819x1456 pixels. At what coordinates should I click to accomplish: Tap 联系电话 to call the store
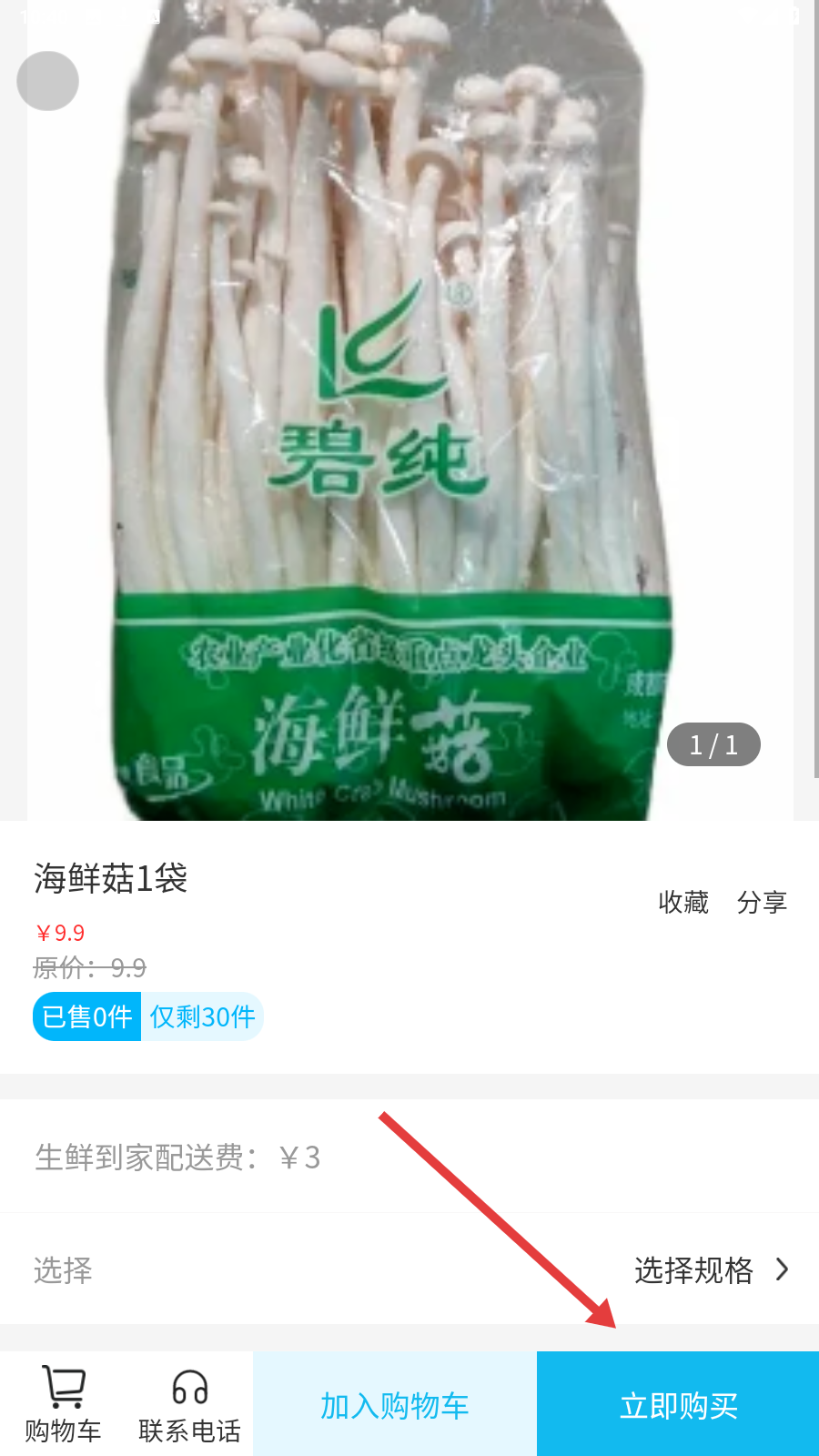[x=189, y=1404]
